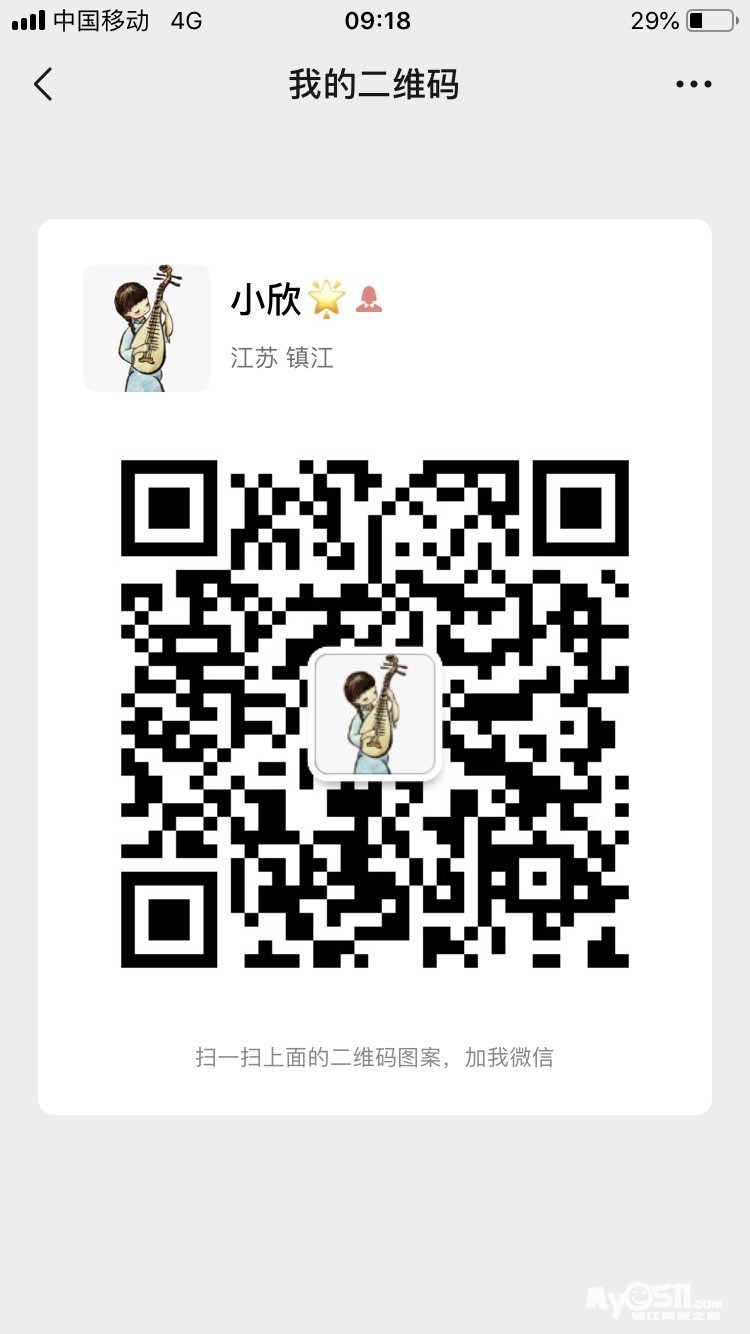Viewport: 750px width, 1334px height.
Task: Go back using the top-left arrow
Action: tap(43, 85)
